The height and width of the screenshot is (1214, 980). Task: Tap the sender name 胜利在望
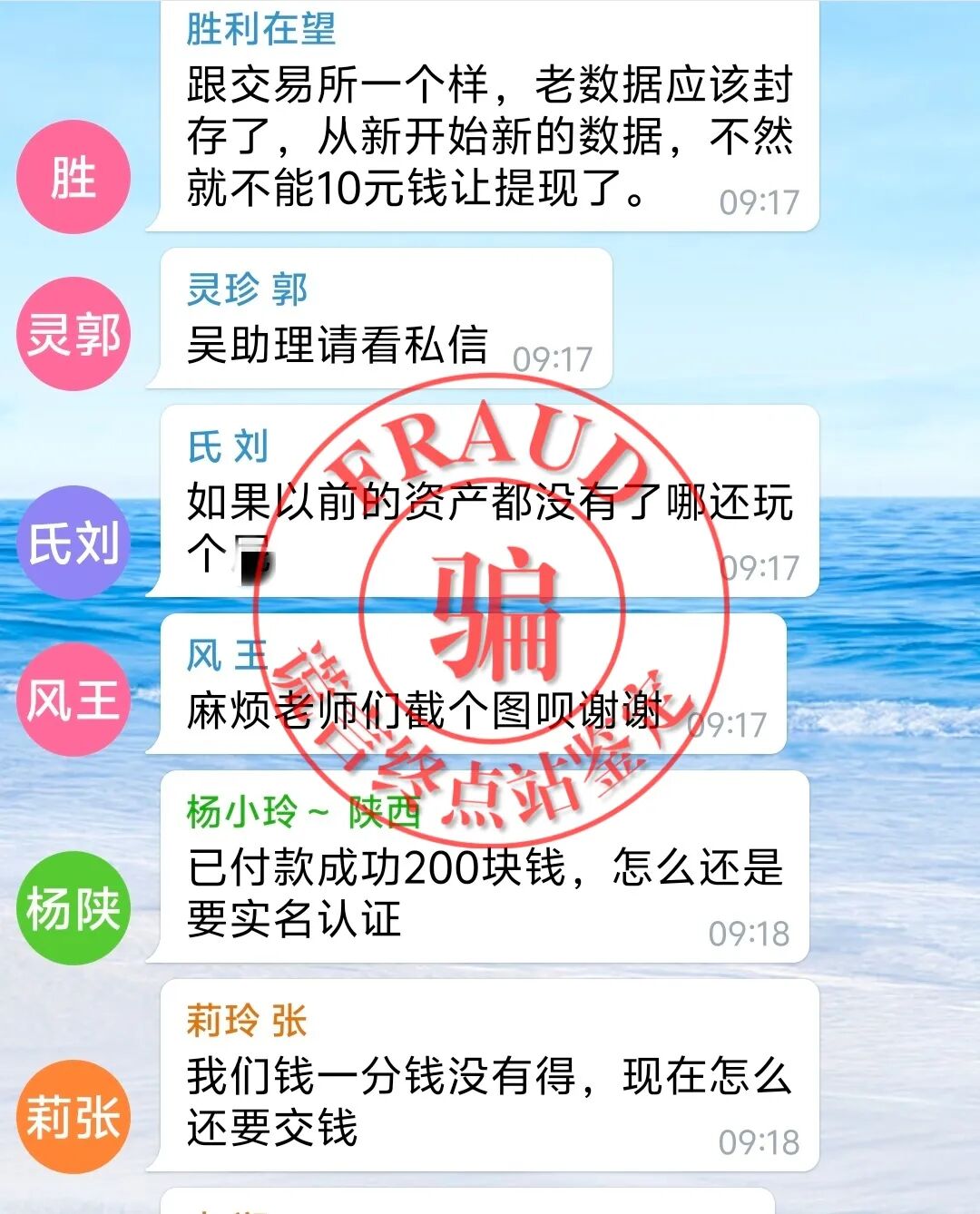coord(261,28)
